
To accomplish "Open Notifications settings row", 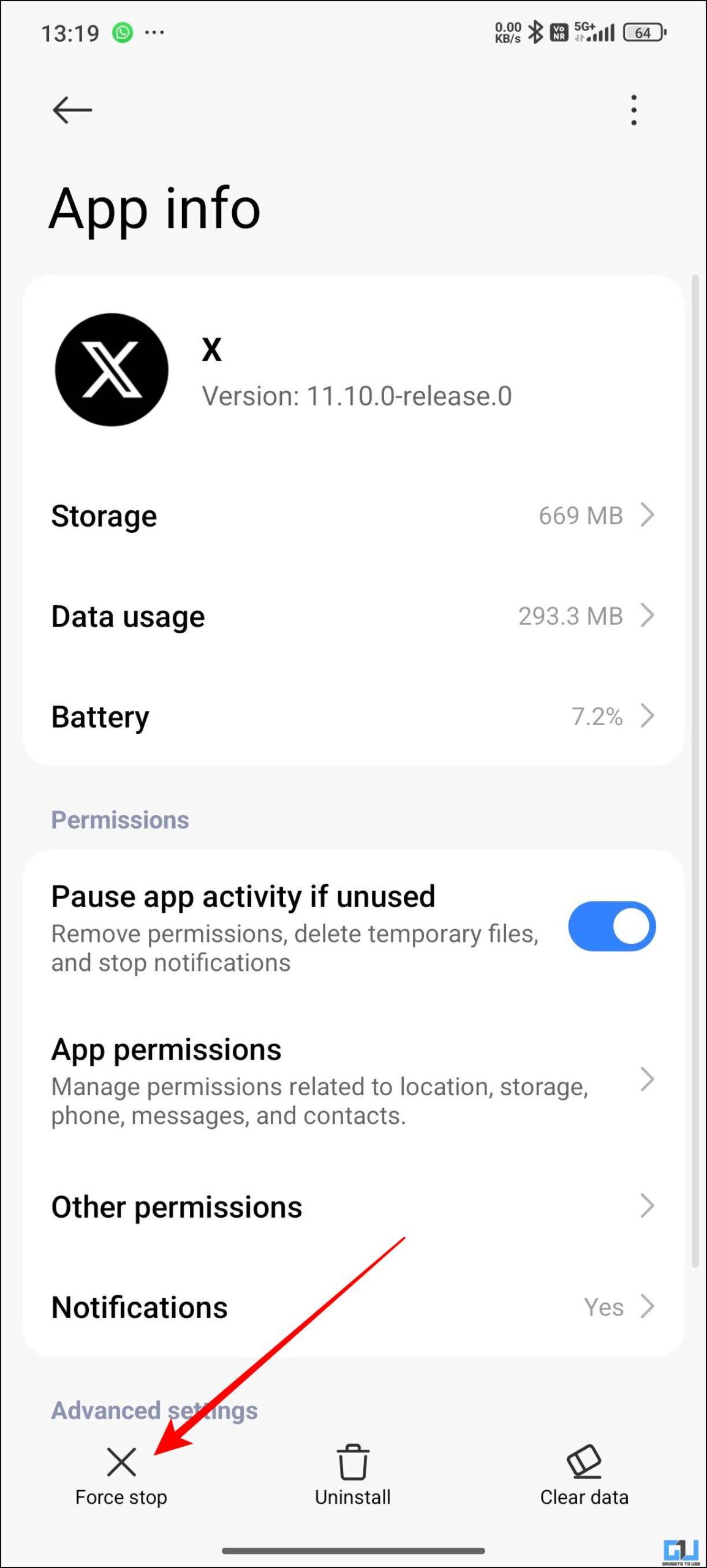I will 353,1307.
